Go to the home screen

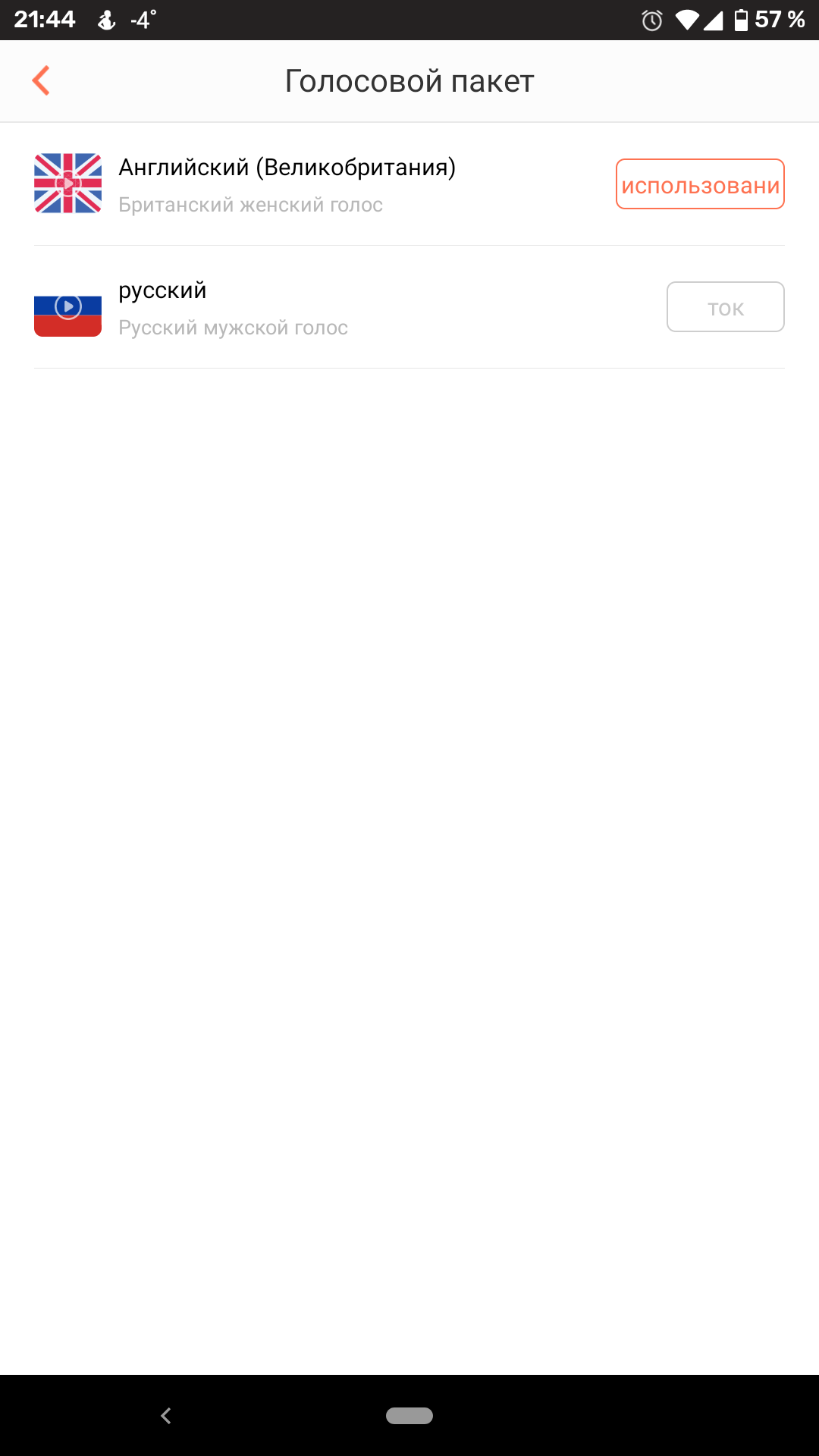pyautogui.click(x=409, y=1415)
